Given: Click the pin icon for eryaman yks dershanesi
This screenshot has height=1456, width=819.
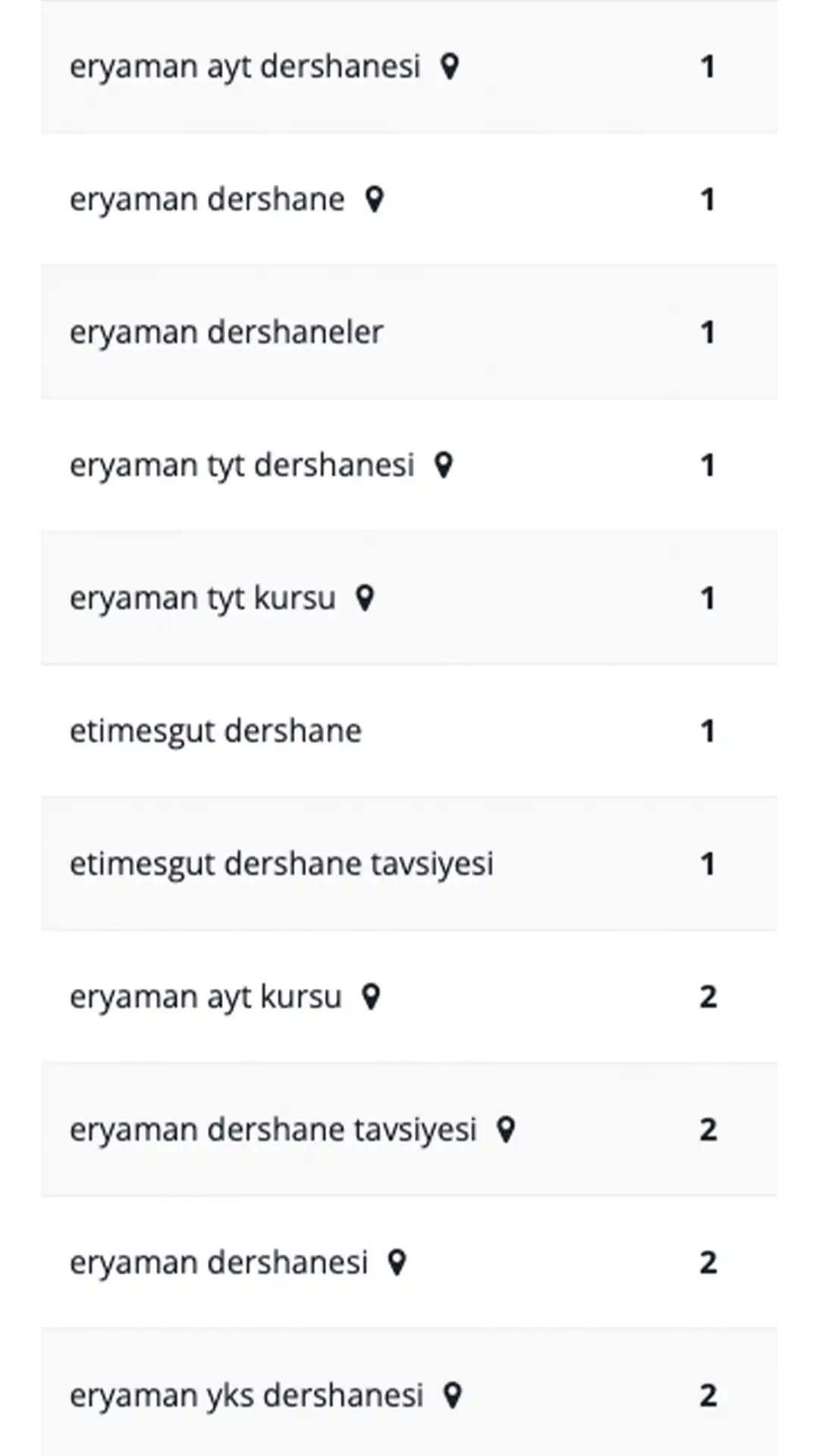Looking at the screenshot, I should (453, 1395).
